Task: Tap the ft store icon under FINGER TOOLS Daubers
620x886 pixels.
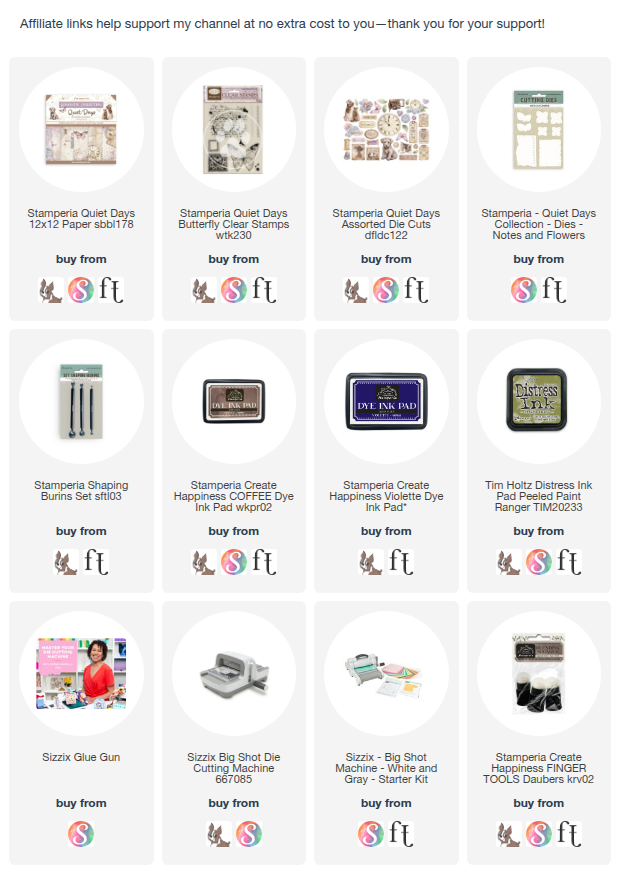Action: pos(568,833)
